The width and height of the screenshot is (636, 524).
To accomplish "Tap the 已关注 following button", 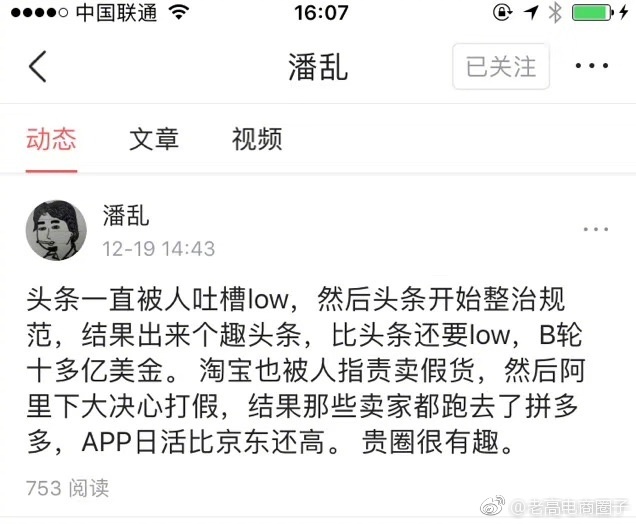I will pos(501,67).
